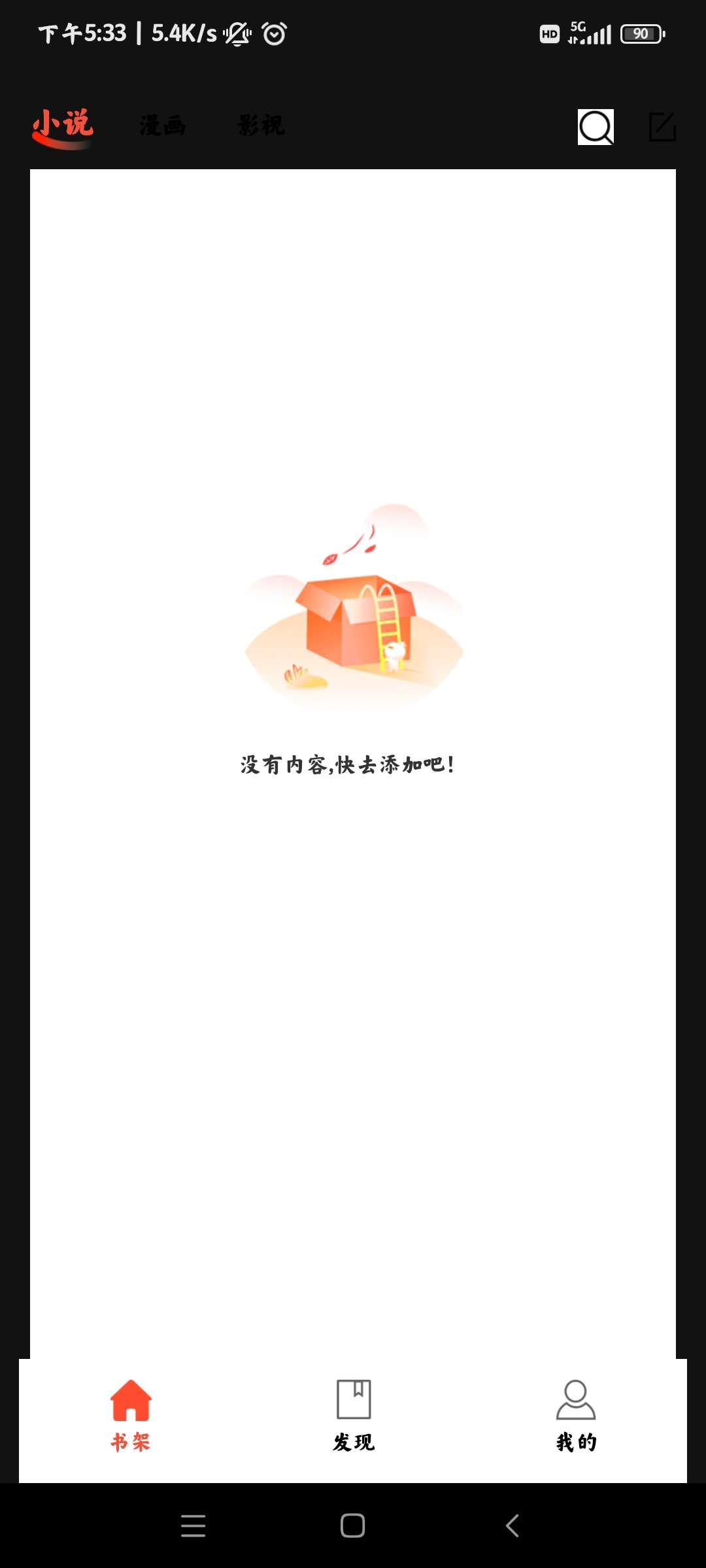Switch to the 漫画 tab
This screenshot has width=706, height=1568.
click(x=162, y=125)
